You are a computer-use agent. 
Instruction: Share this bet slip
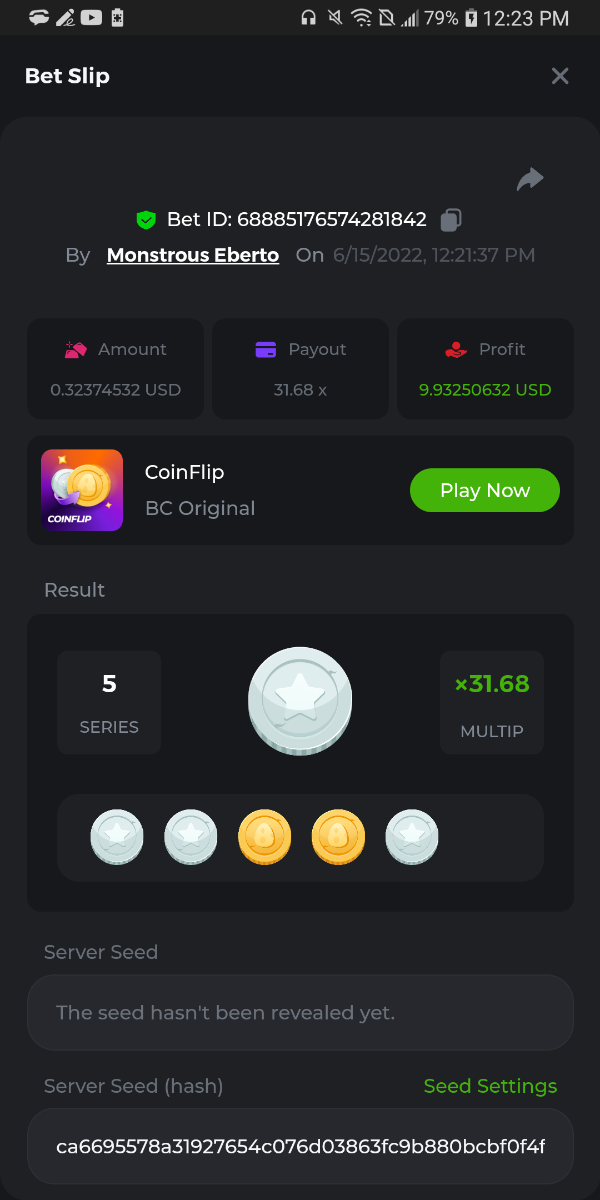(x=530, y=179)
